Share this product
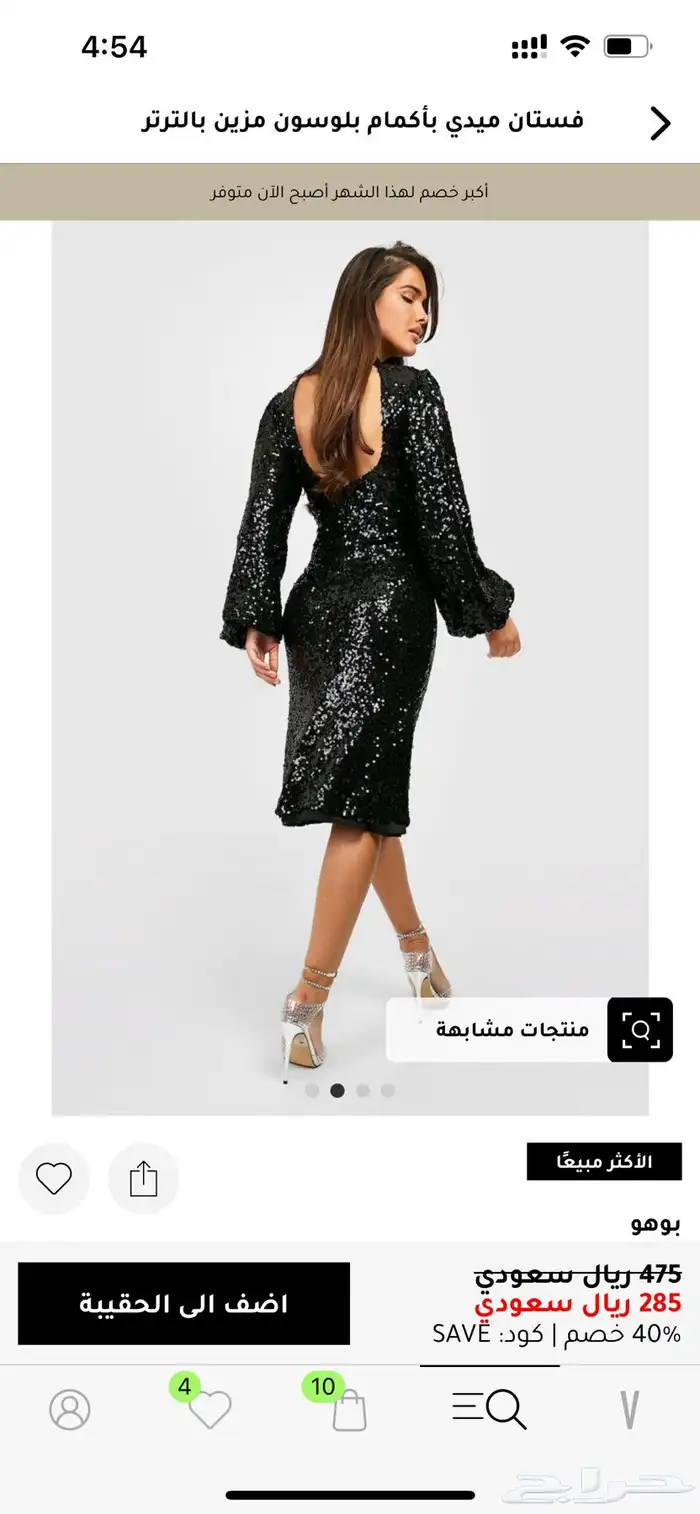 click(144, 1179)
